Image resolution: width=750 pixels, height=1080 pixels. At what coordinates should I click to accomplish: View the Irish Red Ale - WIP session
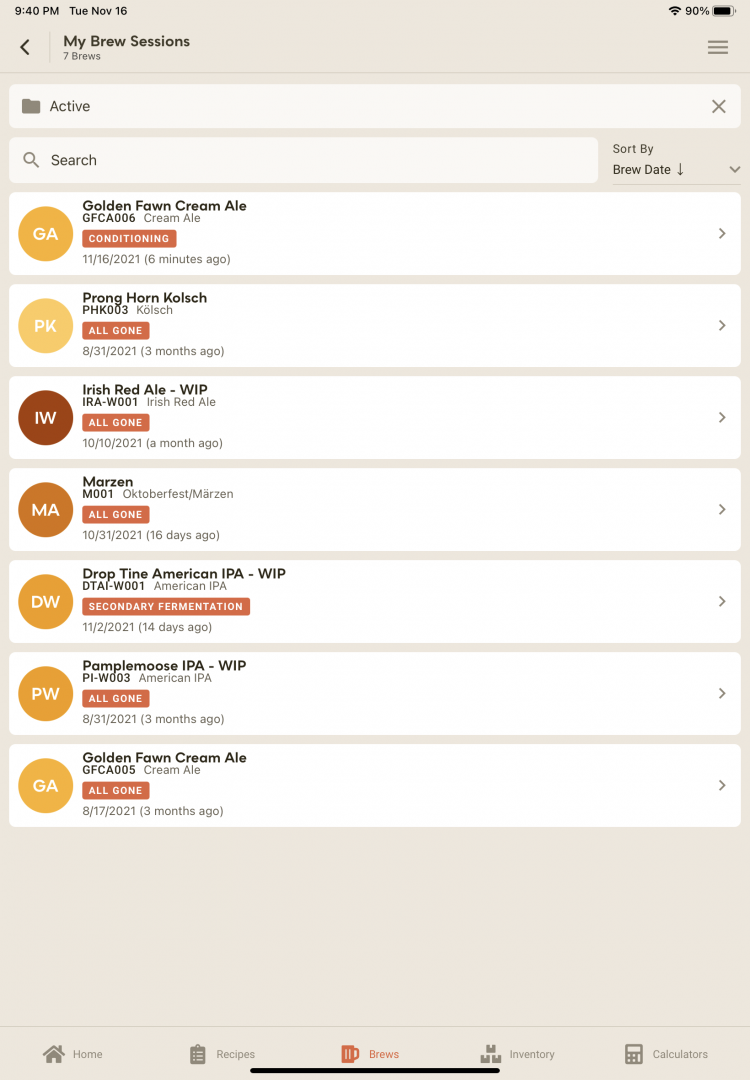coord(375,417)
